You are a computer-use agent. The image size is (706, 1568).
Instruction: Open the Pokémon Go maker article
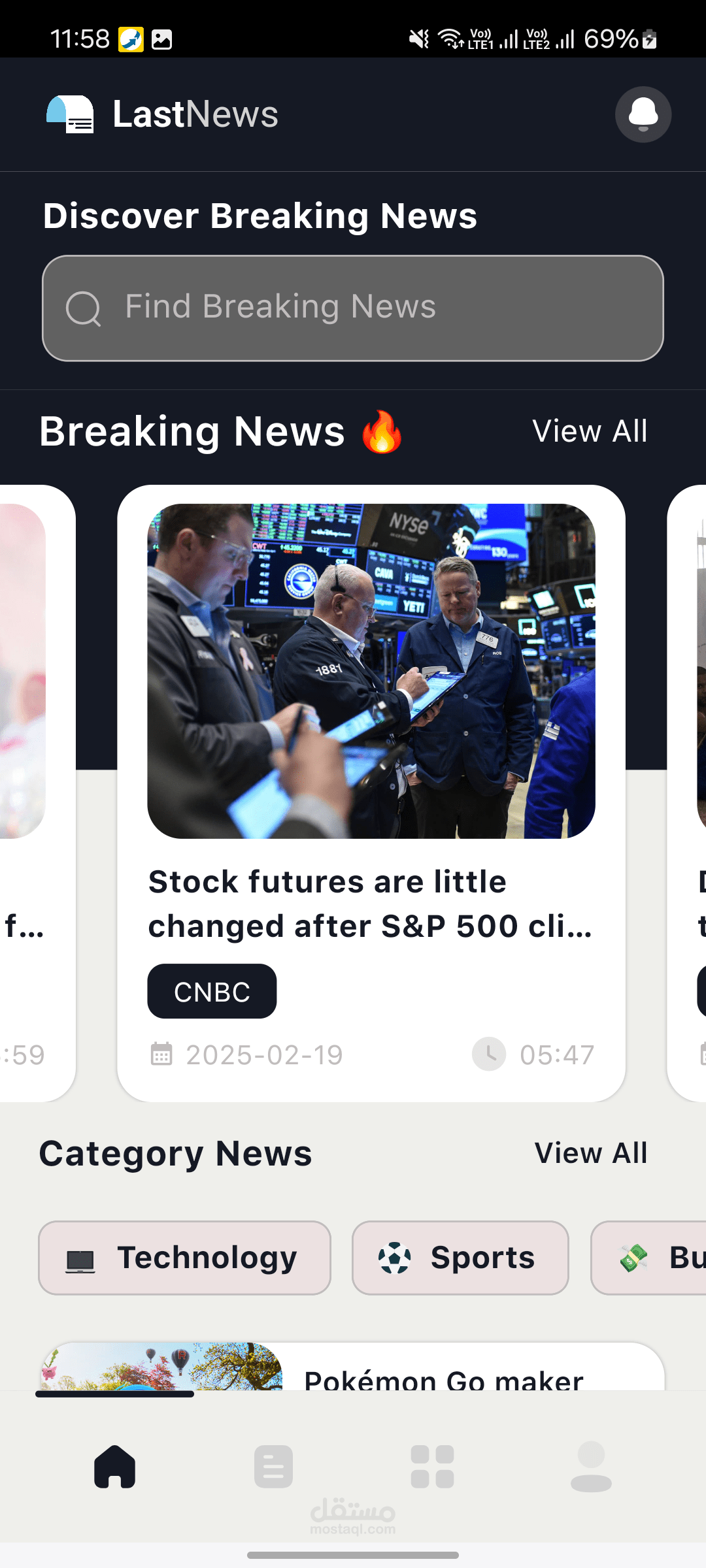pyautogui.click(x=443, y=1380)
